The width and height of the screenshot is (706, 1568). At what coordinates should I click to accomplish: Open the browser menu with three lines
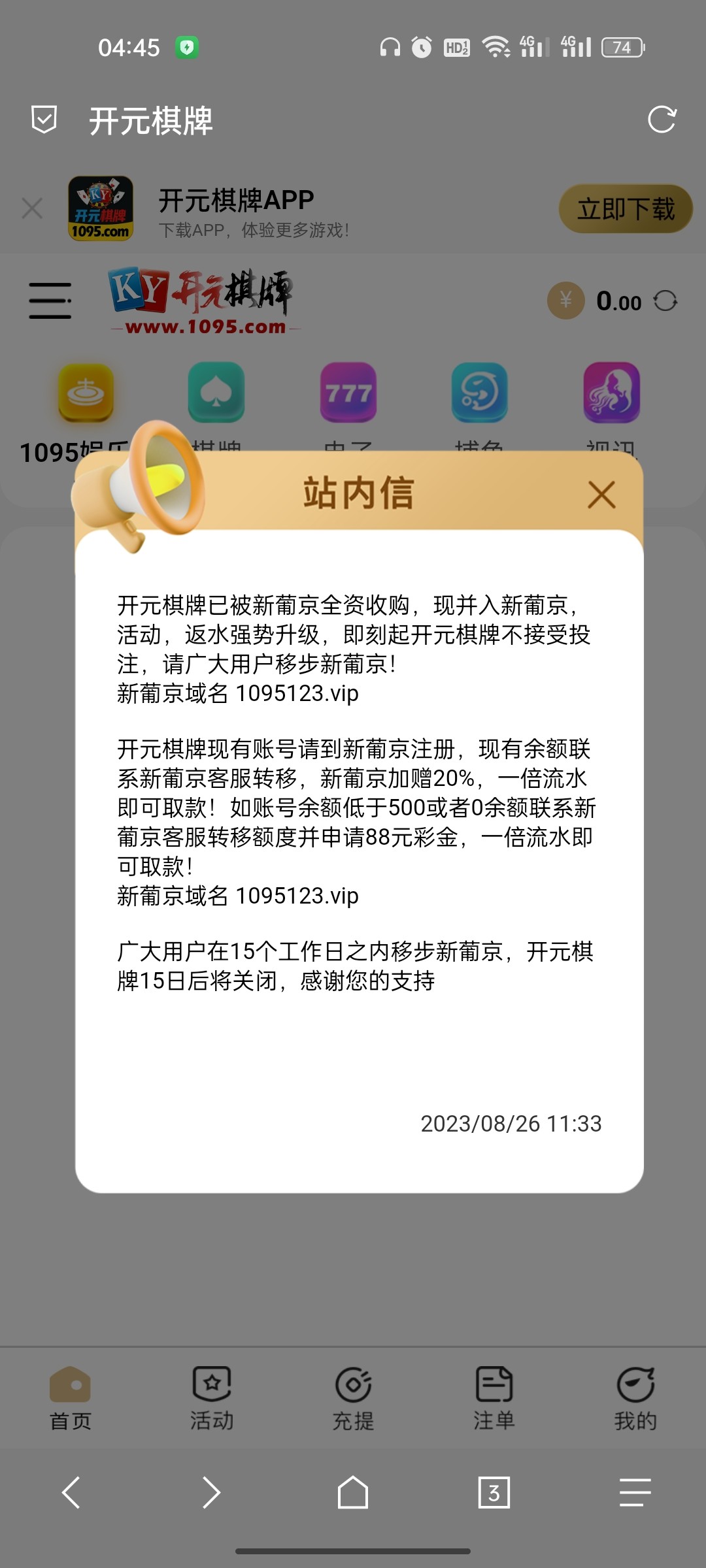[635, 1493]
